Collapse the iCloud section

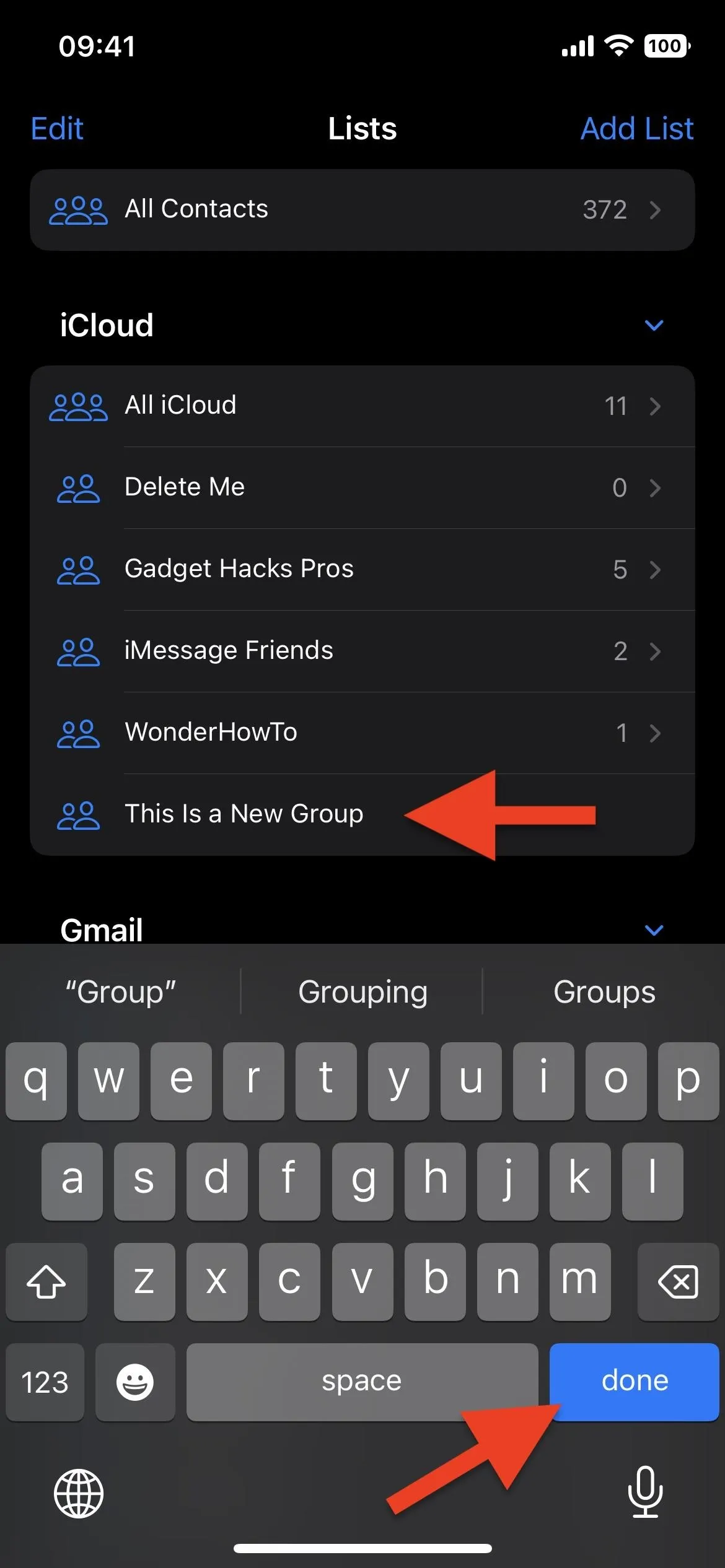click(654, 325)
